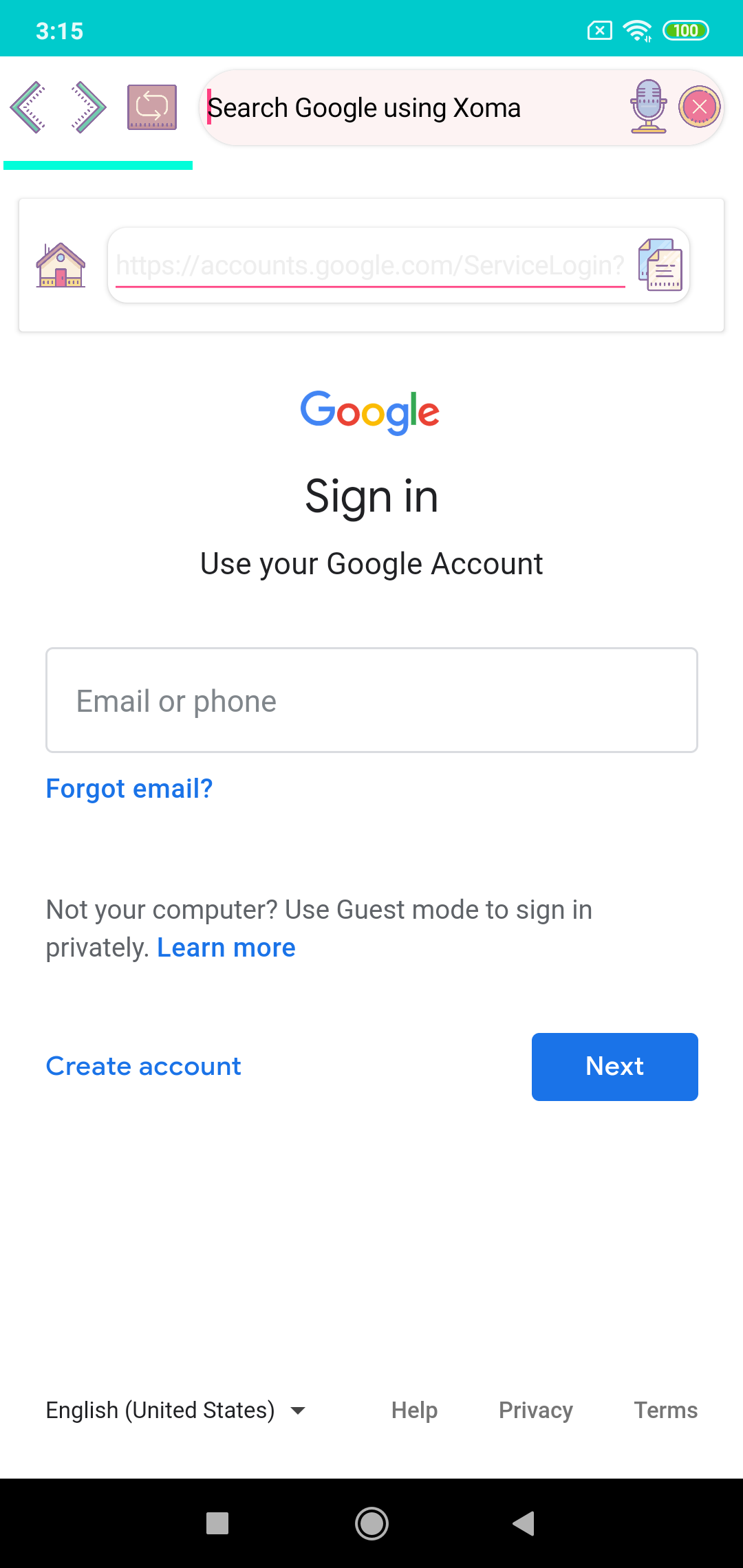Open recent apps from the navigation bar
This screenshot has width=743, height=1568.
coord(217,1523)
